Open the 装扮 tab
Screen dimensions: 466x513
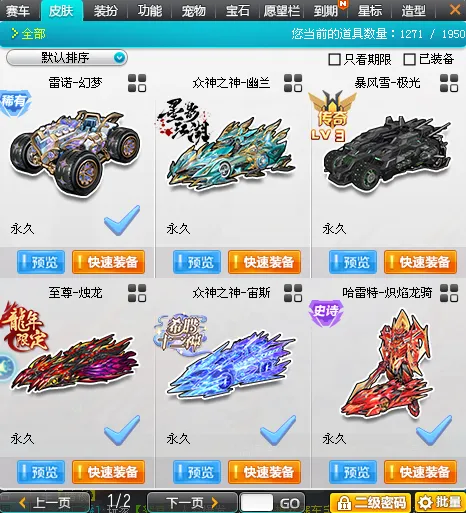click(x=106, y=11)
